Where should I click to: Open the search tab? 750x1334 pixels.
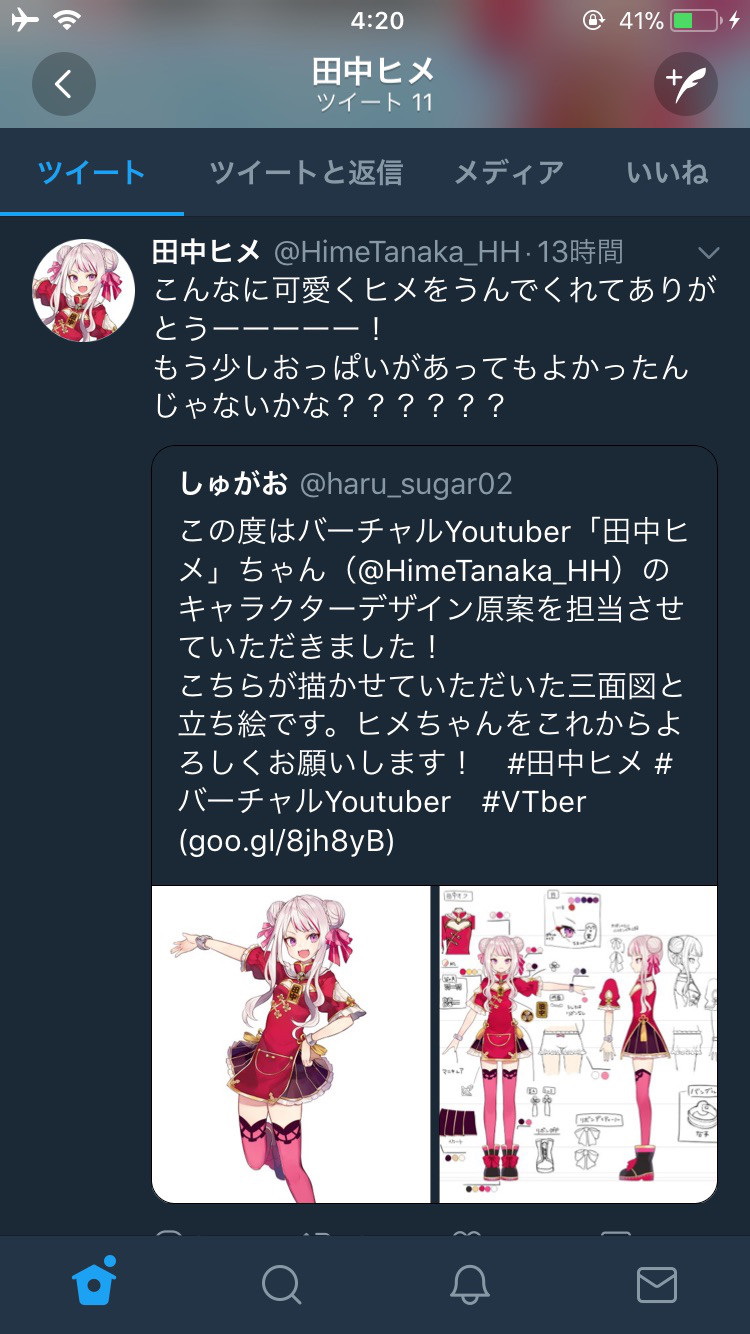click(281, 1283)
